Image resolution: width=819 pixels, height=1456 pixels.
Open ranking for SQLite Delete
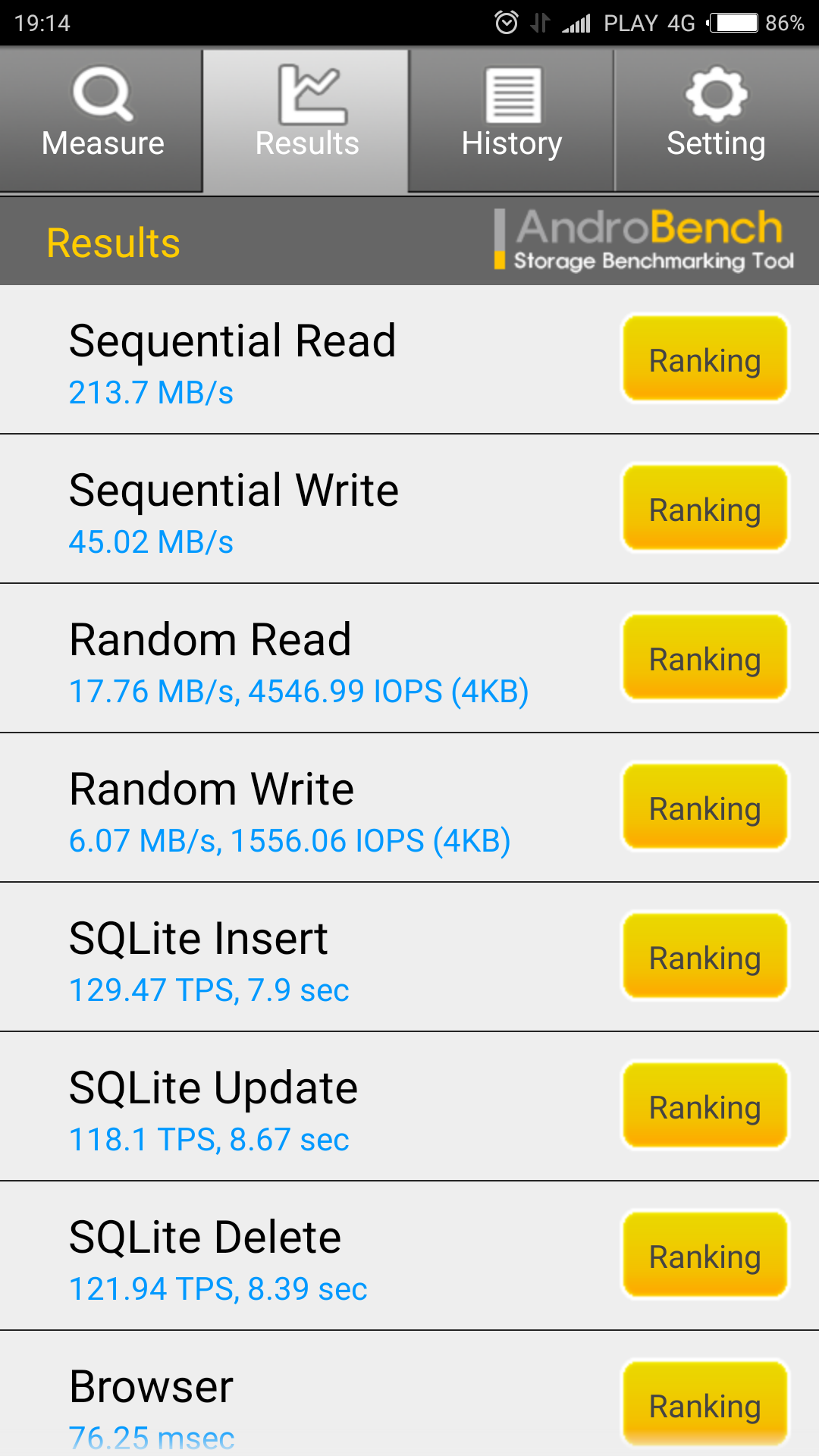(705, 1256)
